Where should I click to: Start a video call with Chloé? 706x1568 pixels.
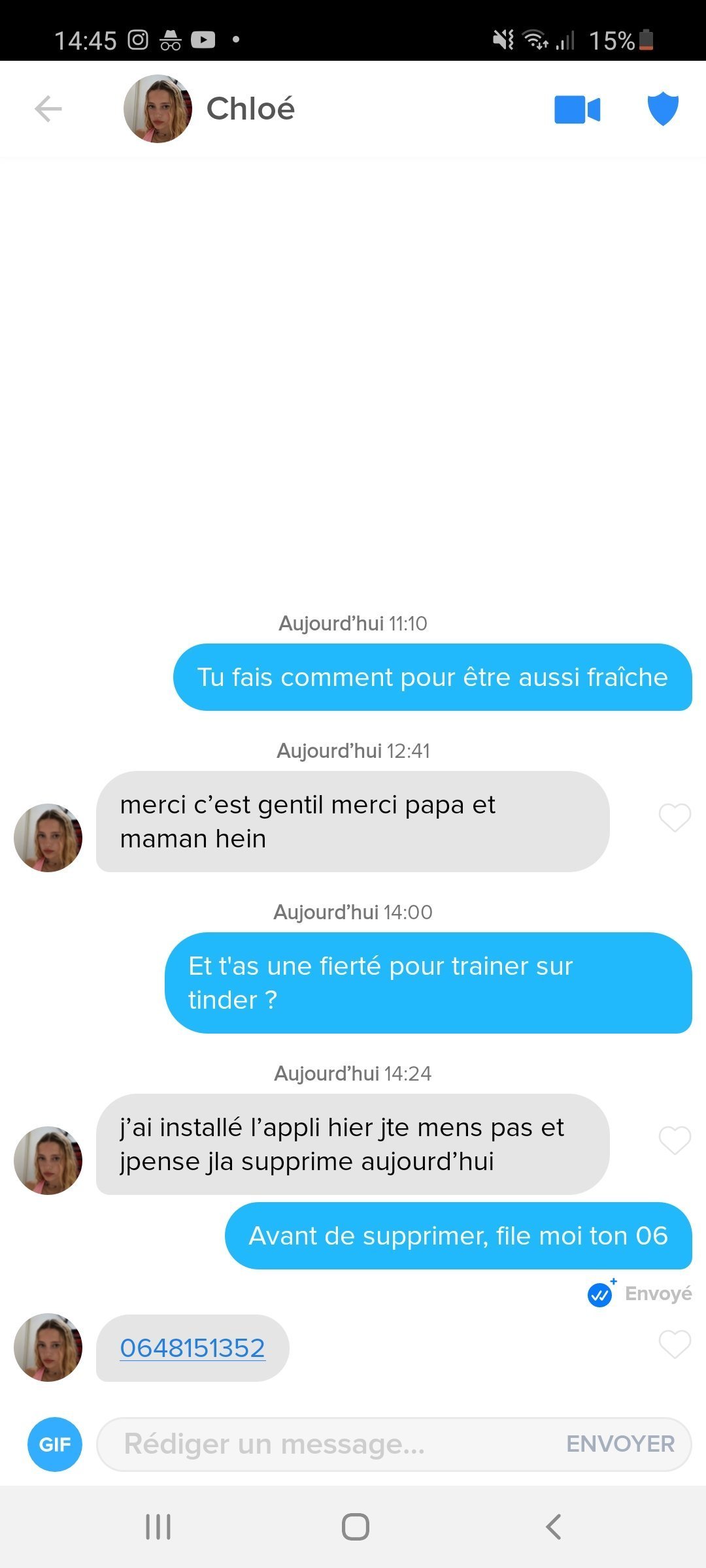click(577, 109)
